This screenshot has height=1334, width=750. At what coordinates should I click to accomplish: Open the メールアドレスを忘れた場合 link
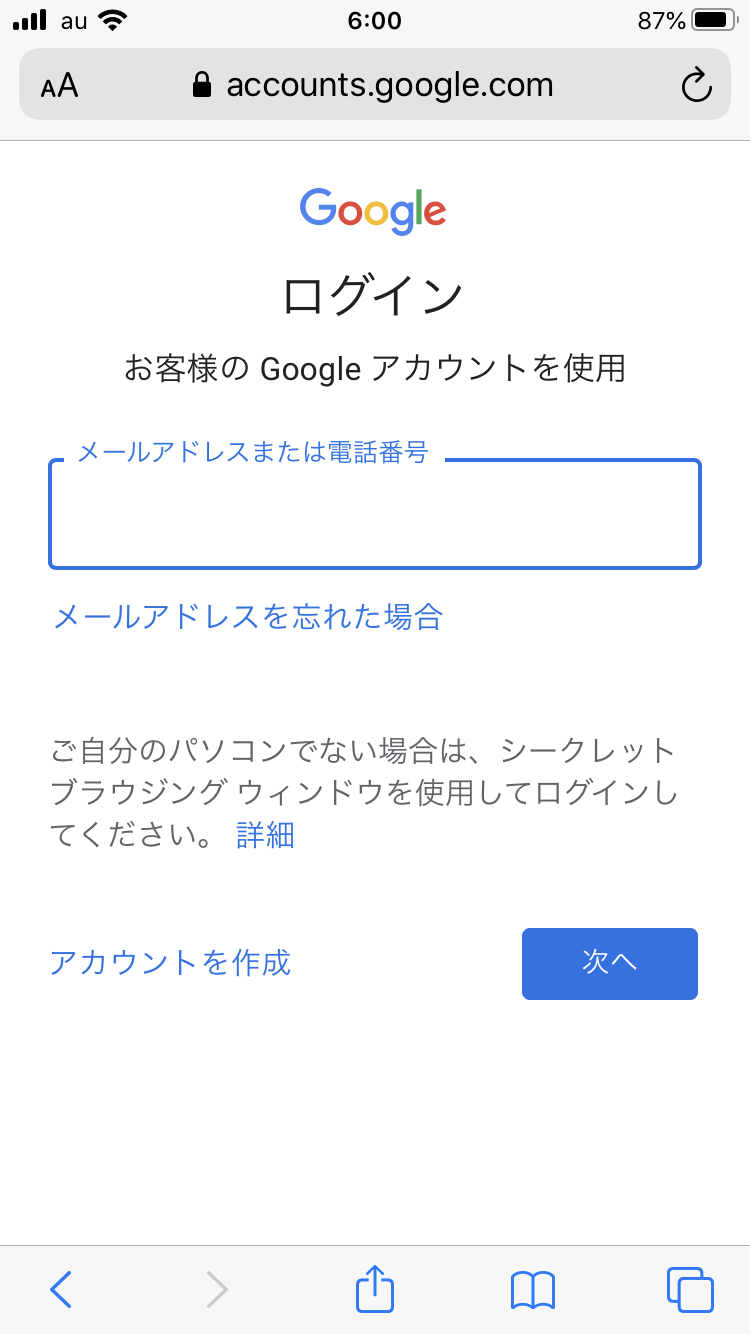click(247, 616)
